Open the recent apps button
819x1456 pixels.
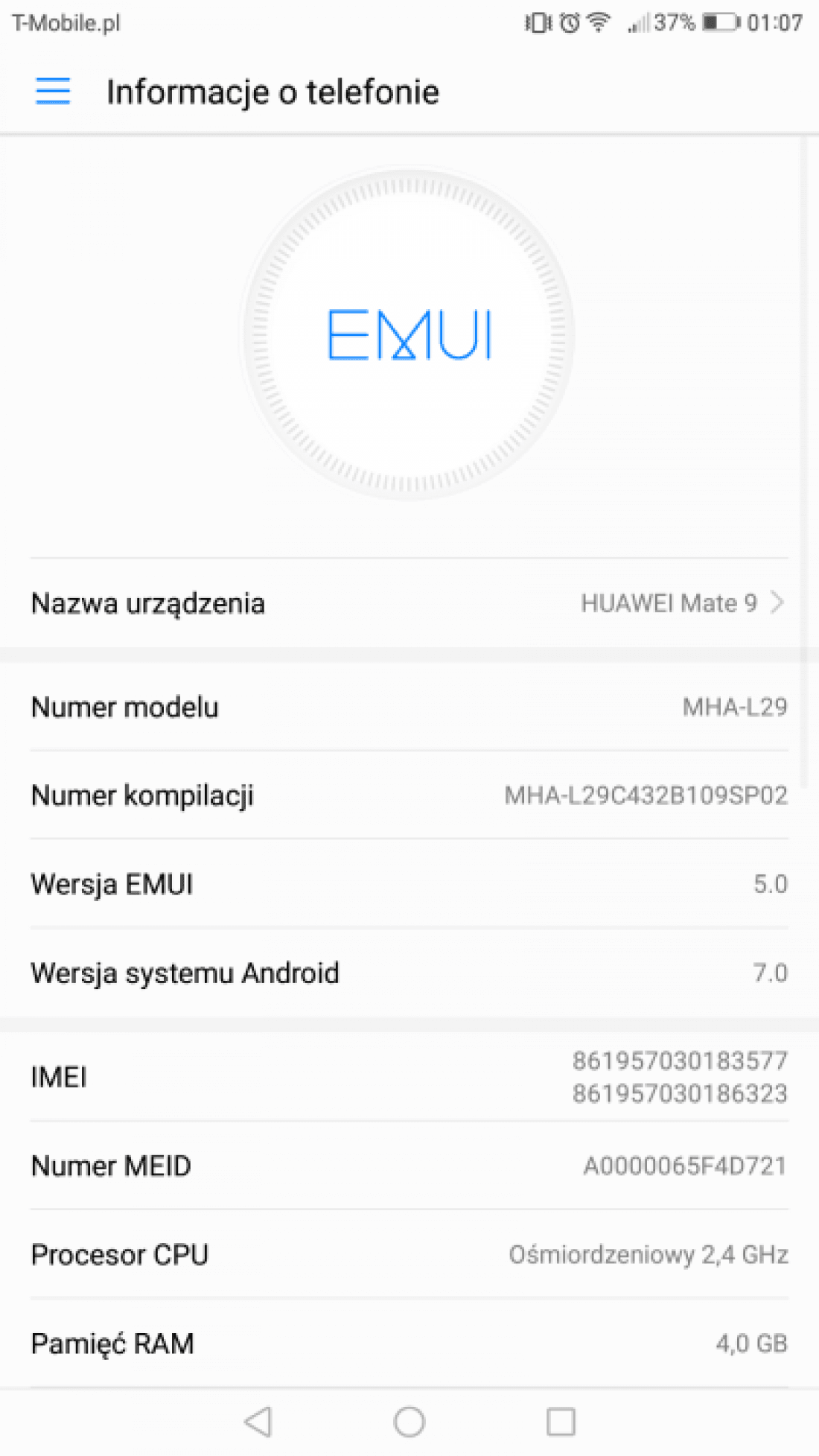tap(561, 1422)
